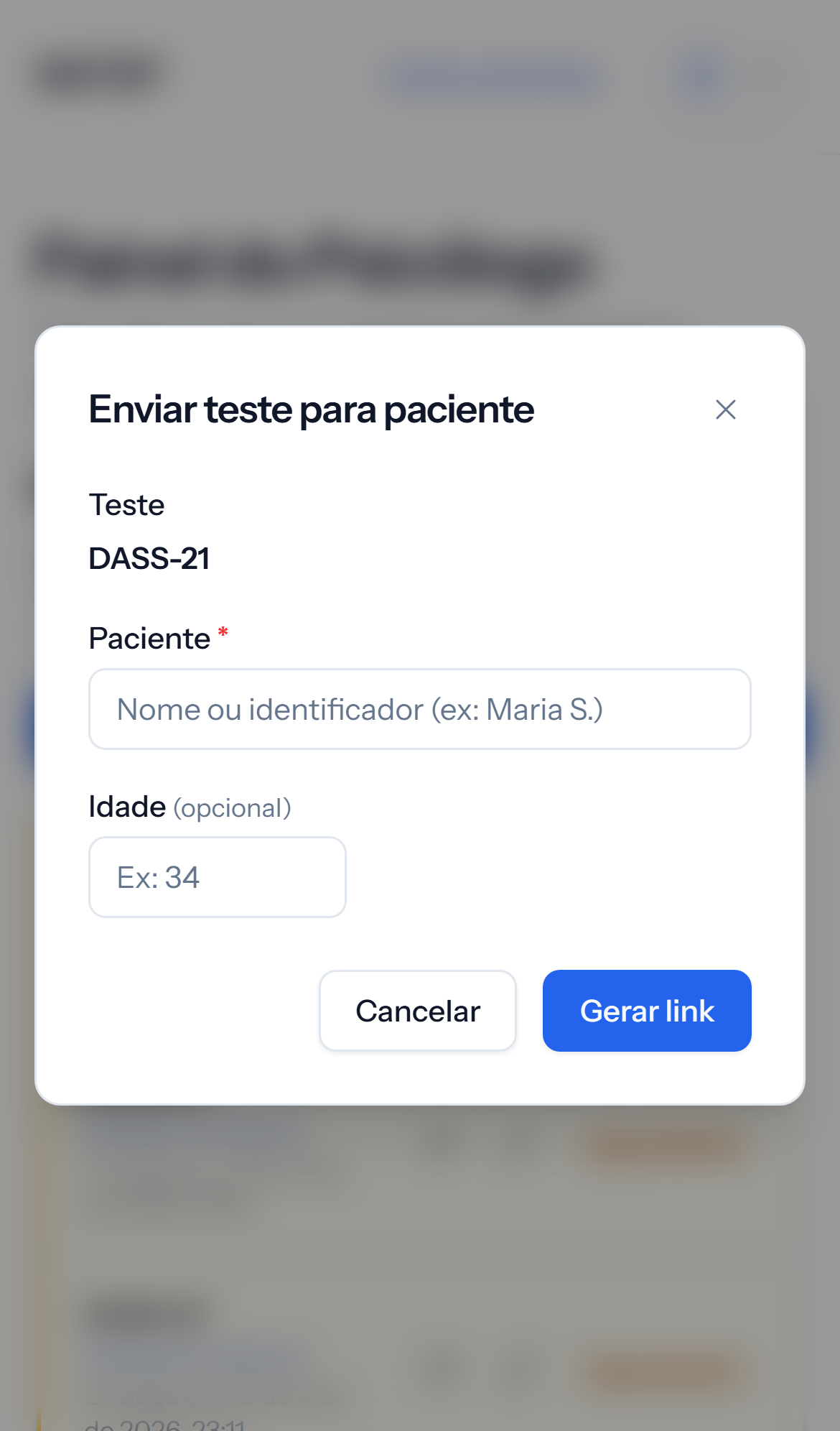Click the dialog title 'Enviar teste para paciente'

pos(311,409)
